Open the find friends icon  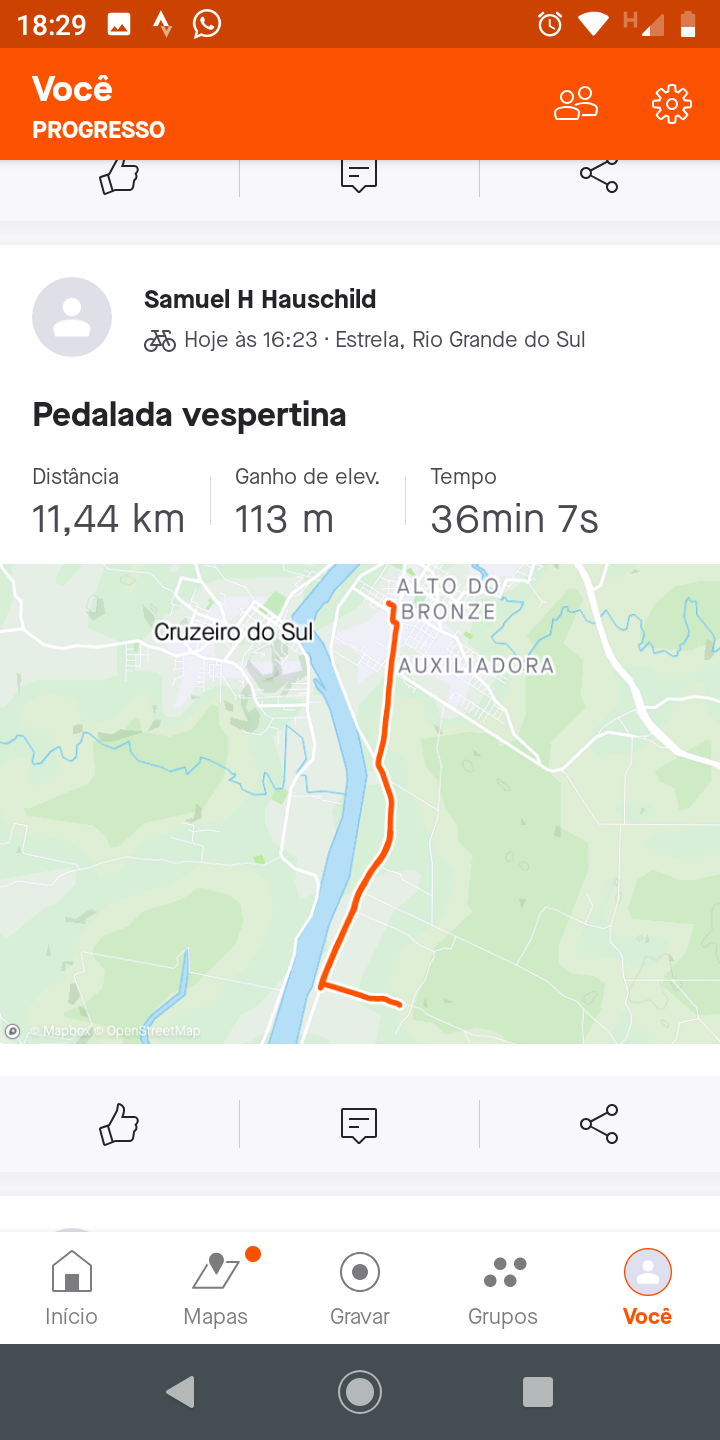[576, 104]
